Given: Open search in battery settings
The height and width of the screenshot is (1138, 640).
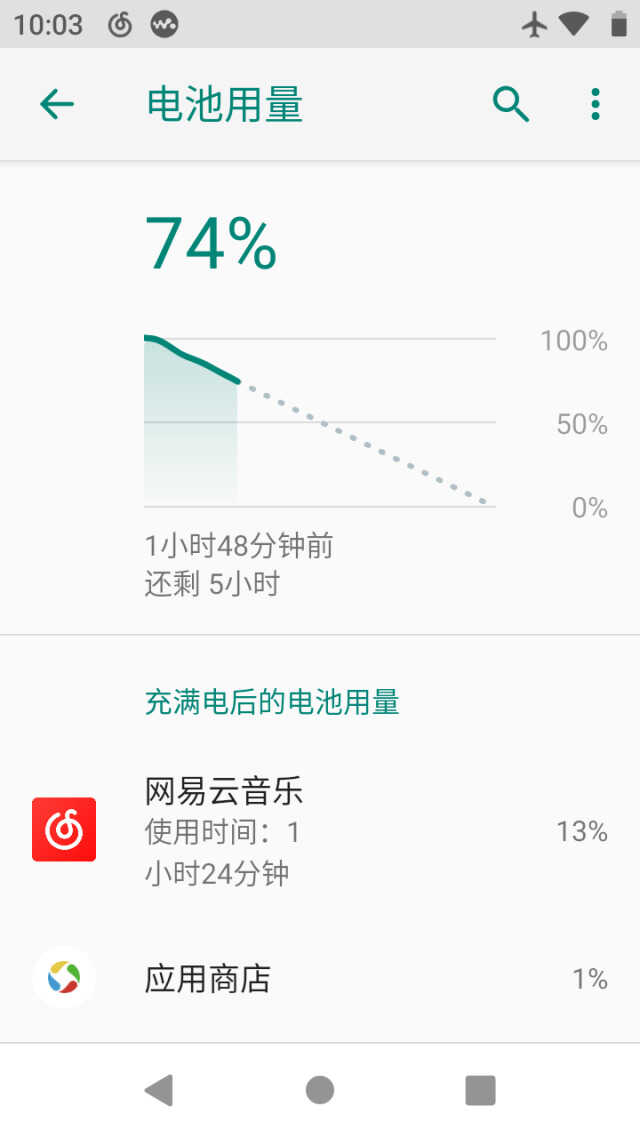Looking at the screenshot, I should [511, 105].
